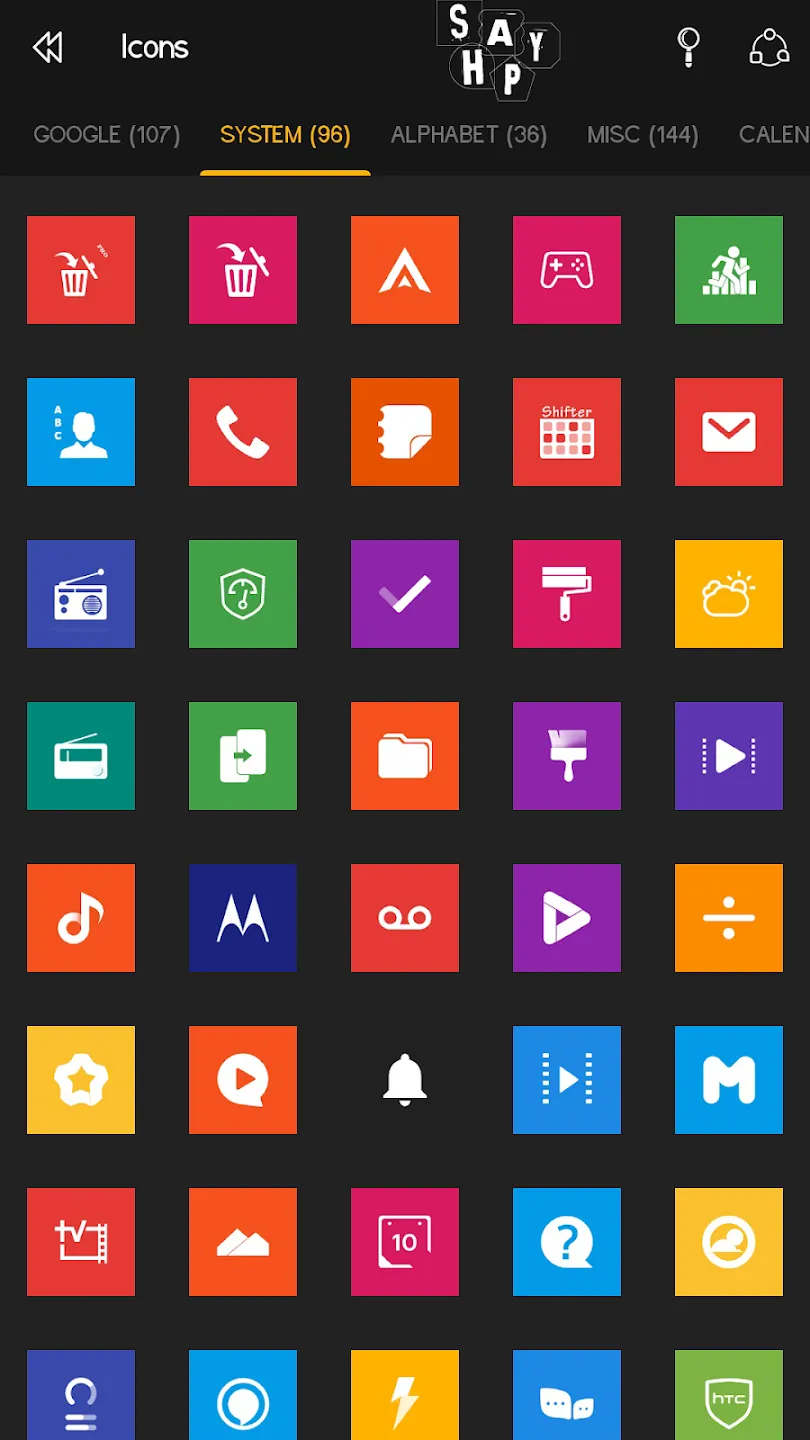Select the red voicemail icon

click(x=405, y=918)
